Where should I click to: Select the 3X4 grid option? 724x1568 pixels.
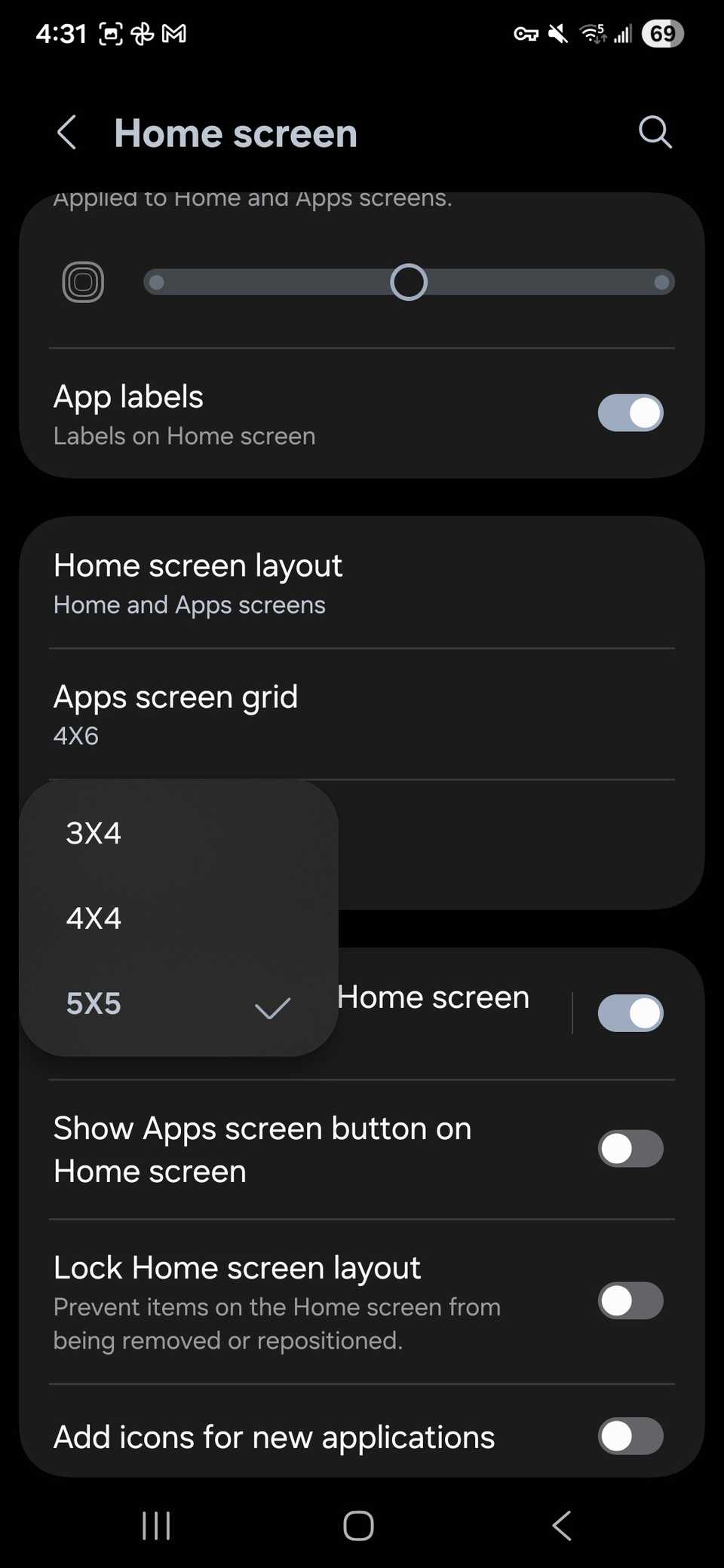point(94,833)
